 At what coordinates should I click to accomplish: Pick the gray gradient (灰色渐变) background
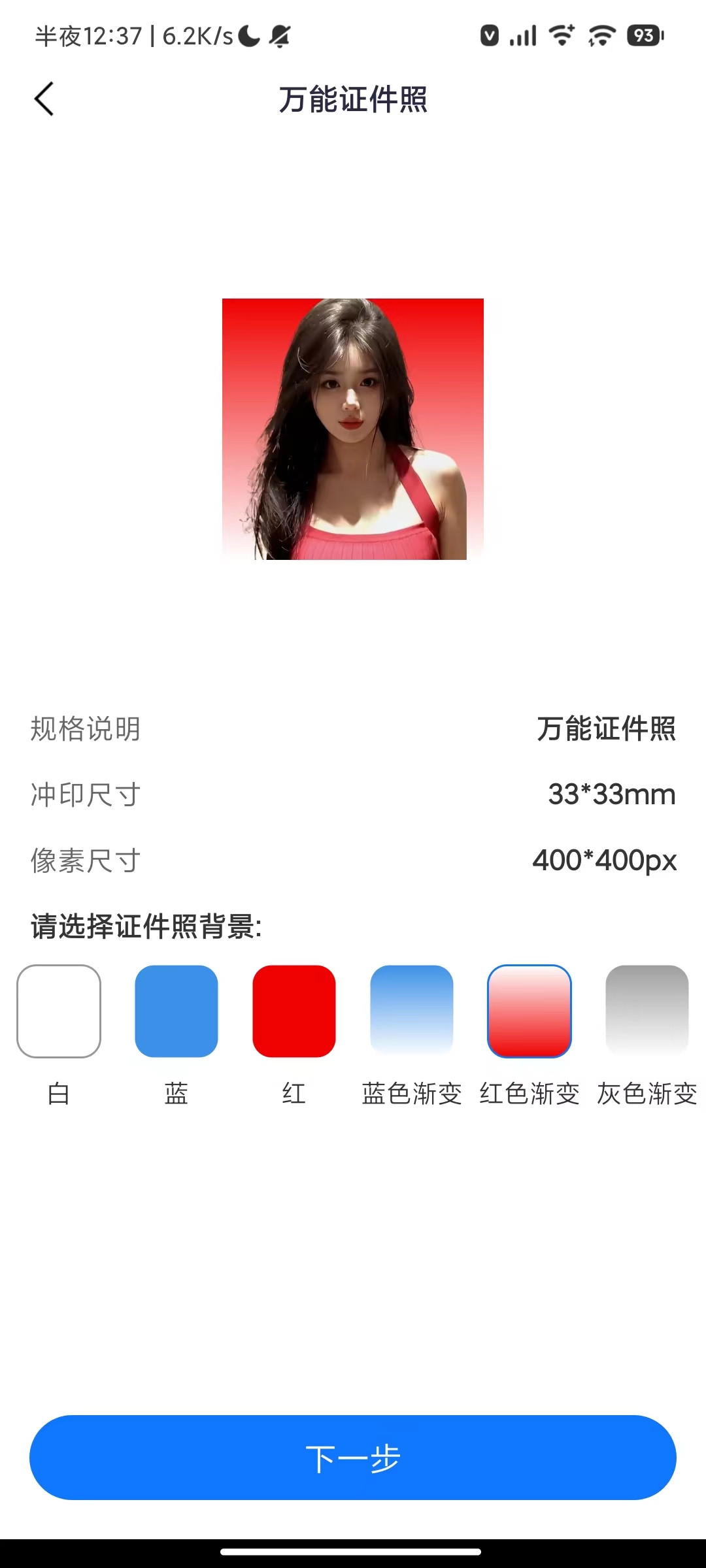tap(647, 1011)
